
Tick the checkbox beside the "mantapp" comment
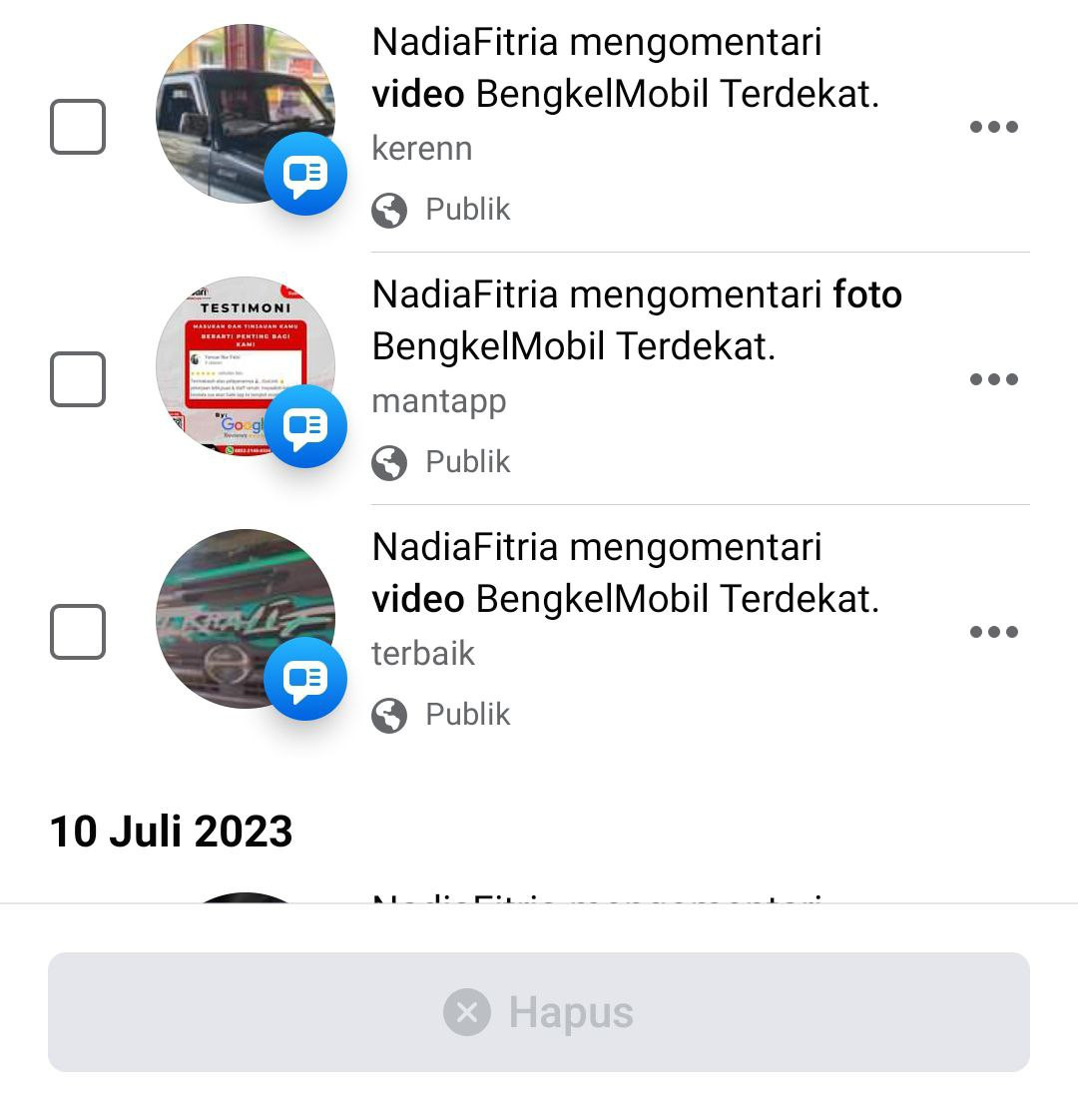coord(78,379)
